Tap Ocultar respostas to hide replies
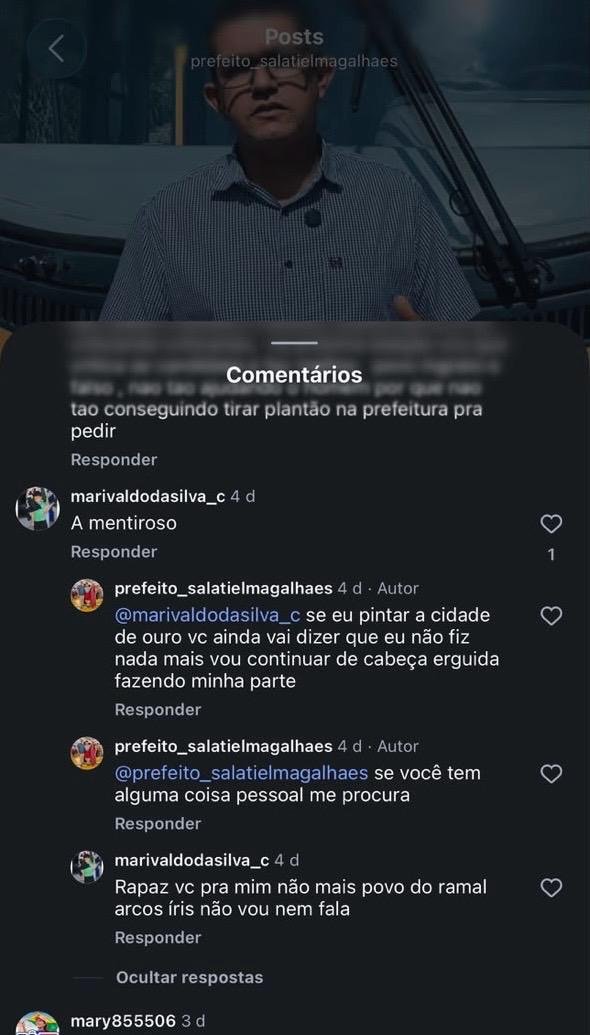 tap(189, 978)
